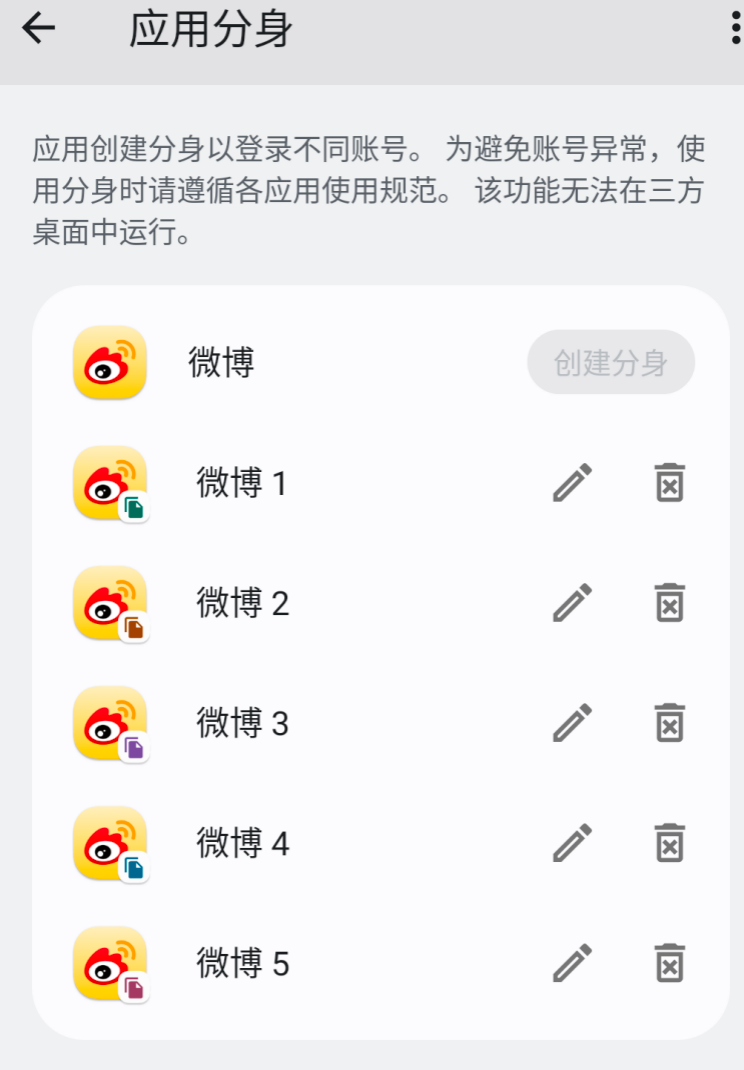This screenshot has width=744, height=1070.
Task: Click the edit pencil next to 微博 5
Action: click(x=571, y=964)
